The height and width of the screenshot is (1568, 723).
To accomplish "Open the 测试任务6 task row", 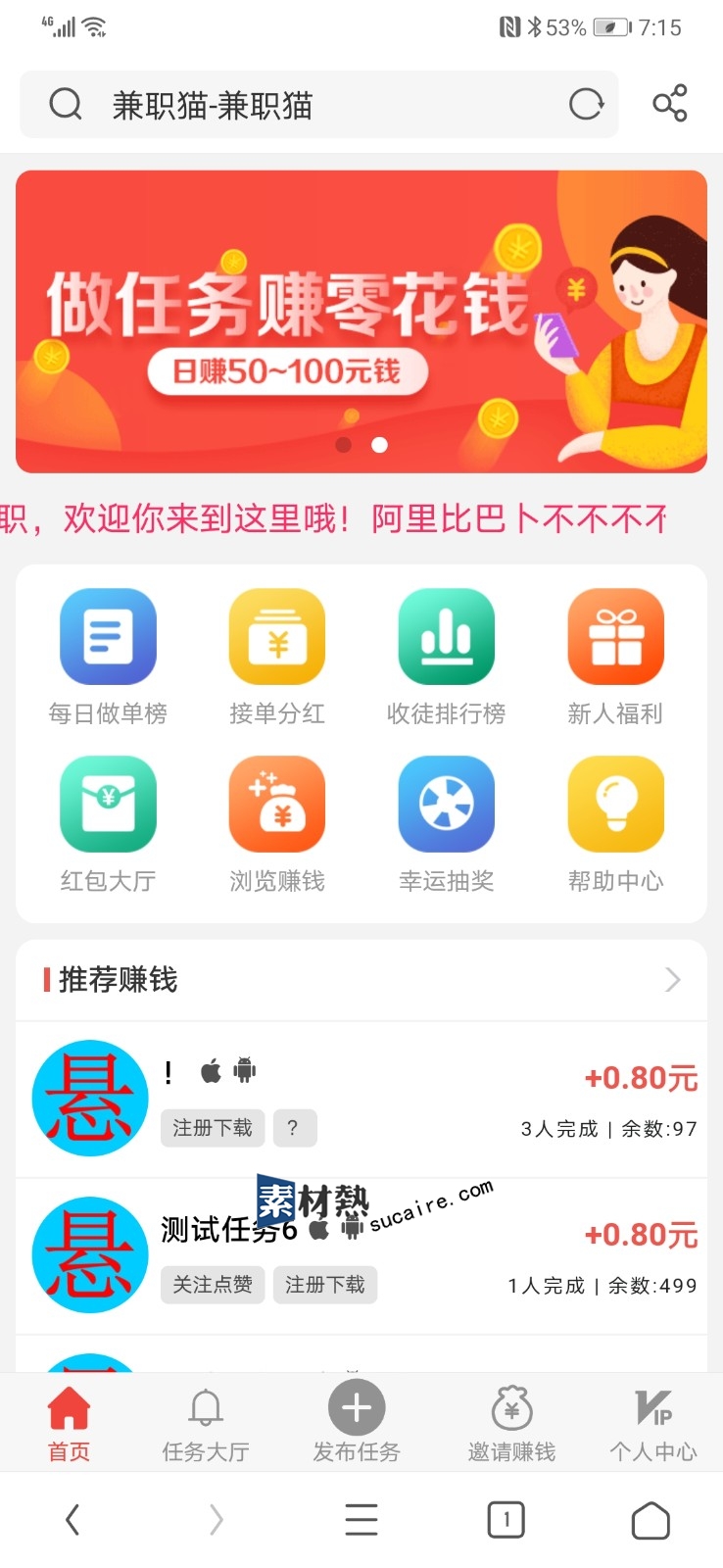I will tap(392, 1255).
